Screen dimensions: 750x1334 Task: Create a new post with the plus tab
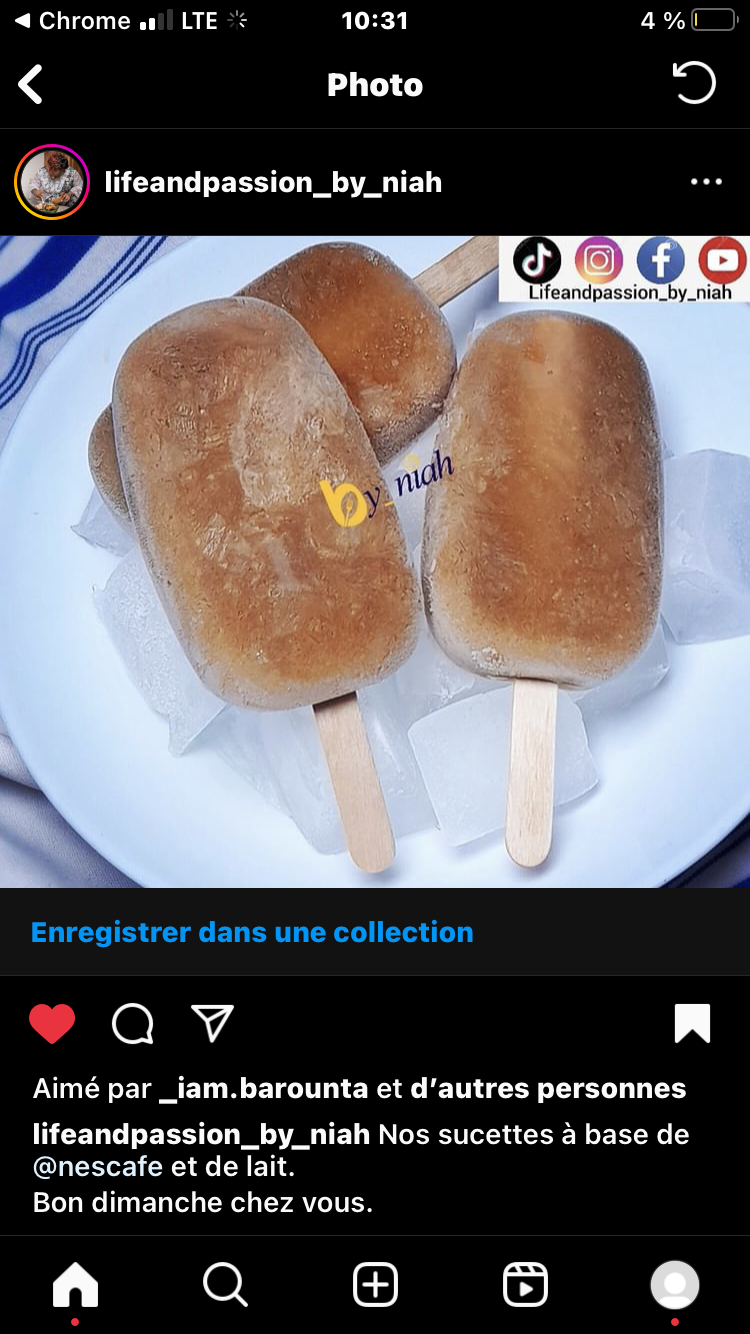(x=375, y=1284)
